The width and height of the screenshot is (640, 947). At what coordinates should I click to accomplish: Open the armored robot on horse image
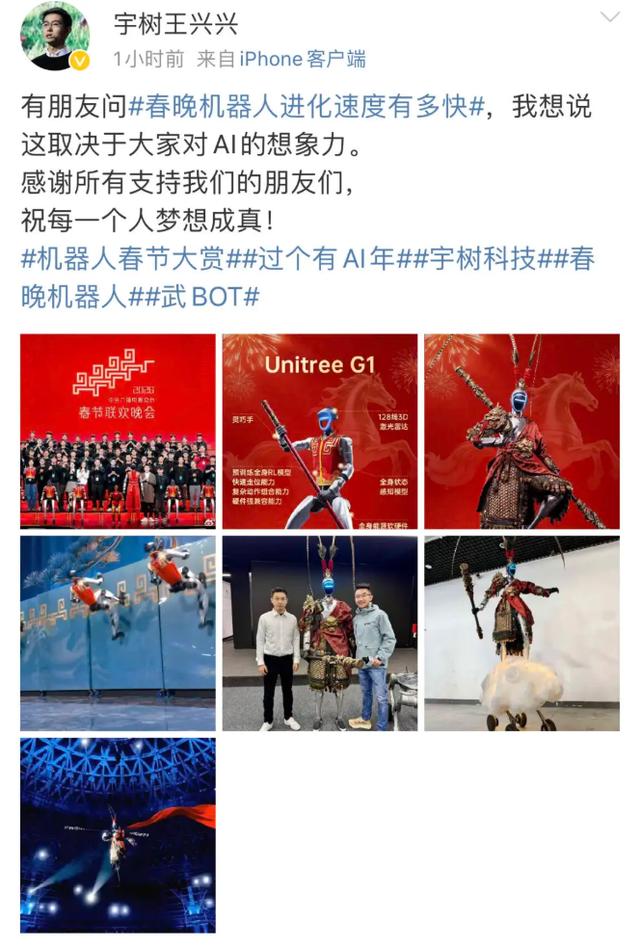point(521,431)
